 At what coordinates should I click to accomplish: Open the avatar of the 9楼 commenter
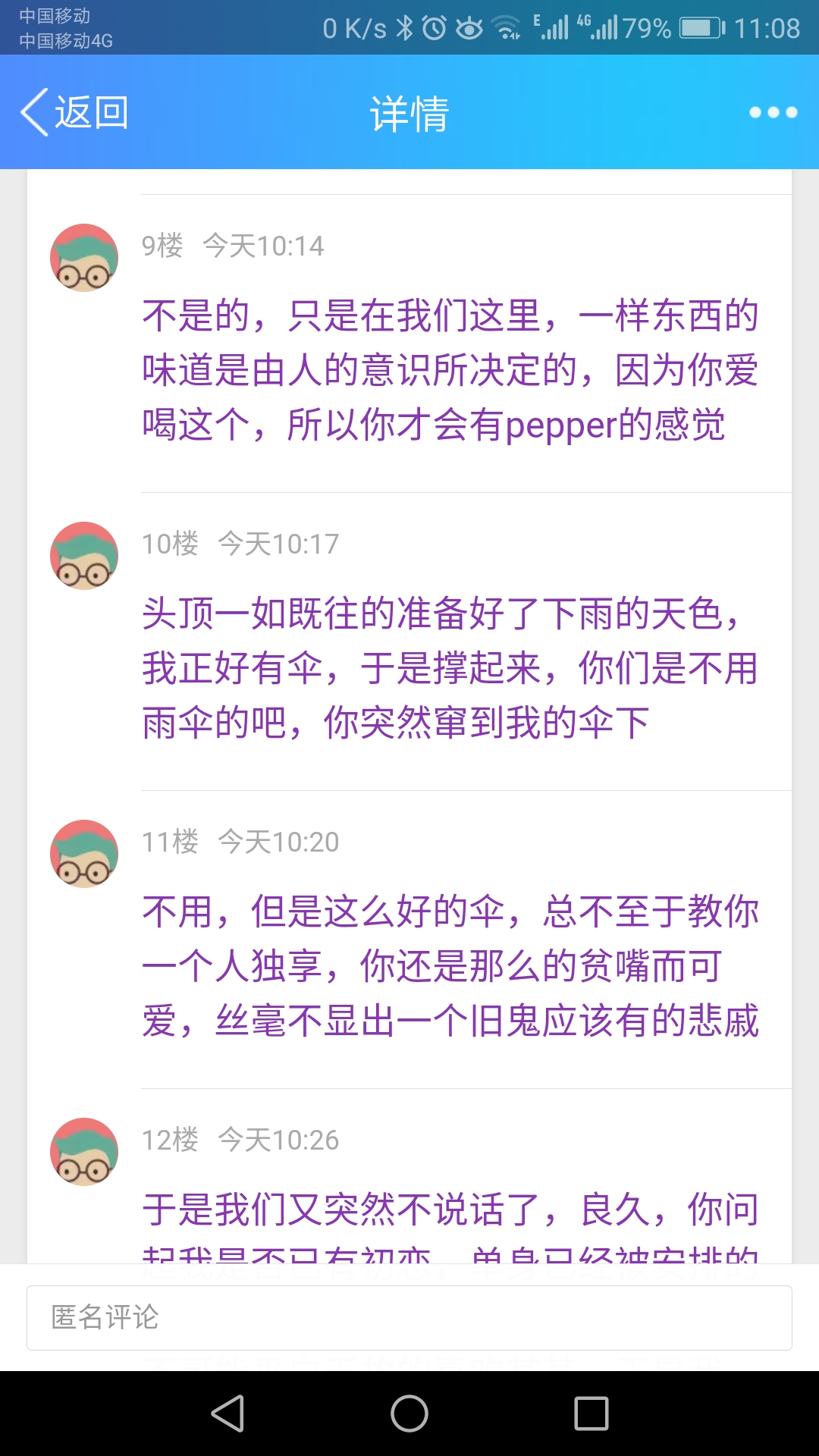point(84,258)
